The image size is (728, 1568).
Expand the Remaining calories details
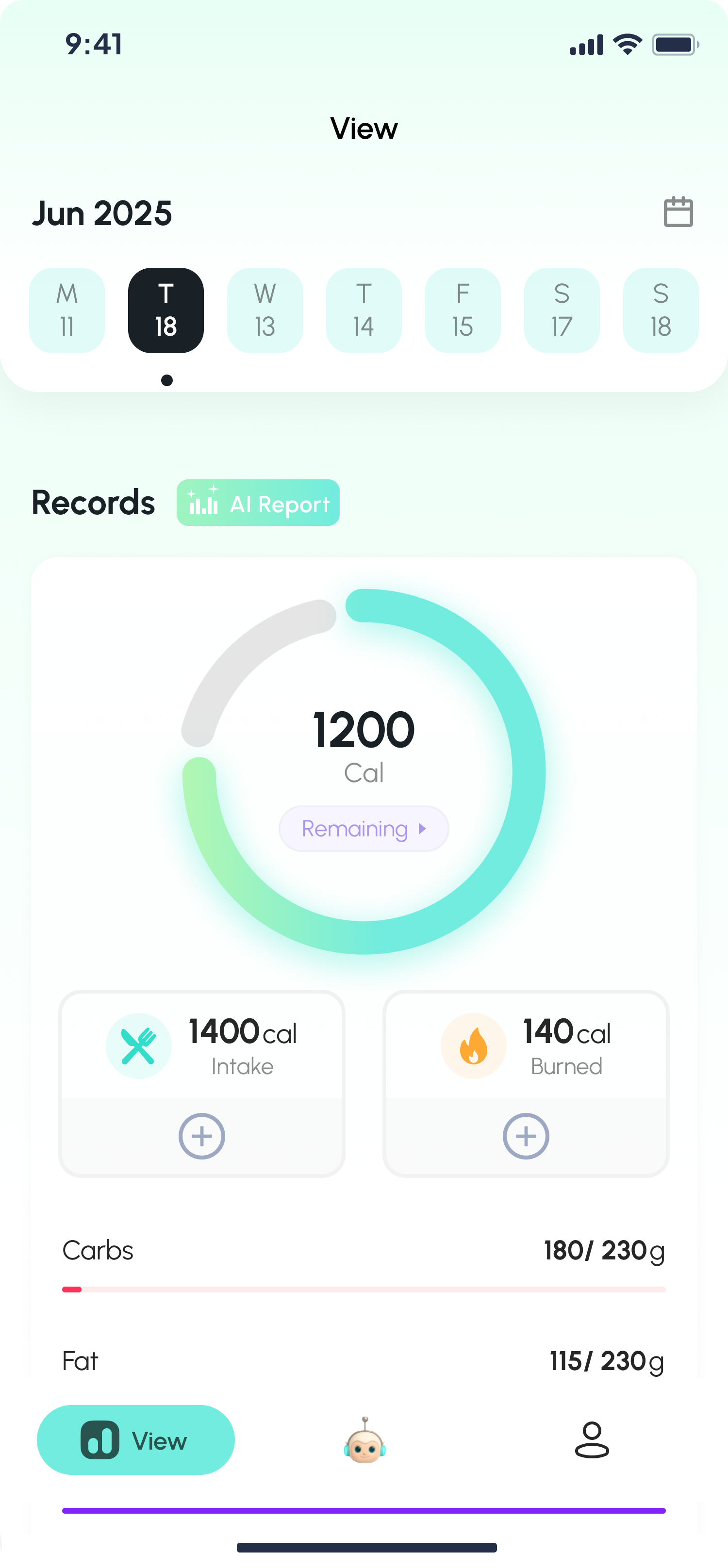(364, 828)
